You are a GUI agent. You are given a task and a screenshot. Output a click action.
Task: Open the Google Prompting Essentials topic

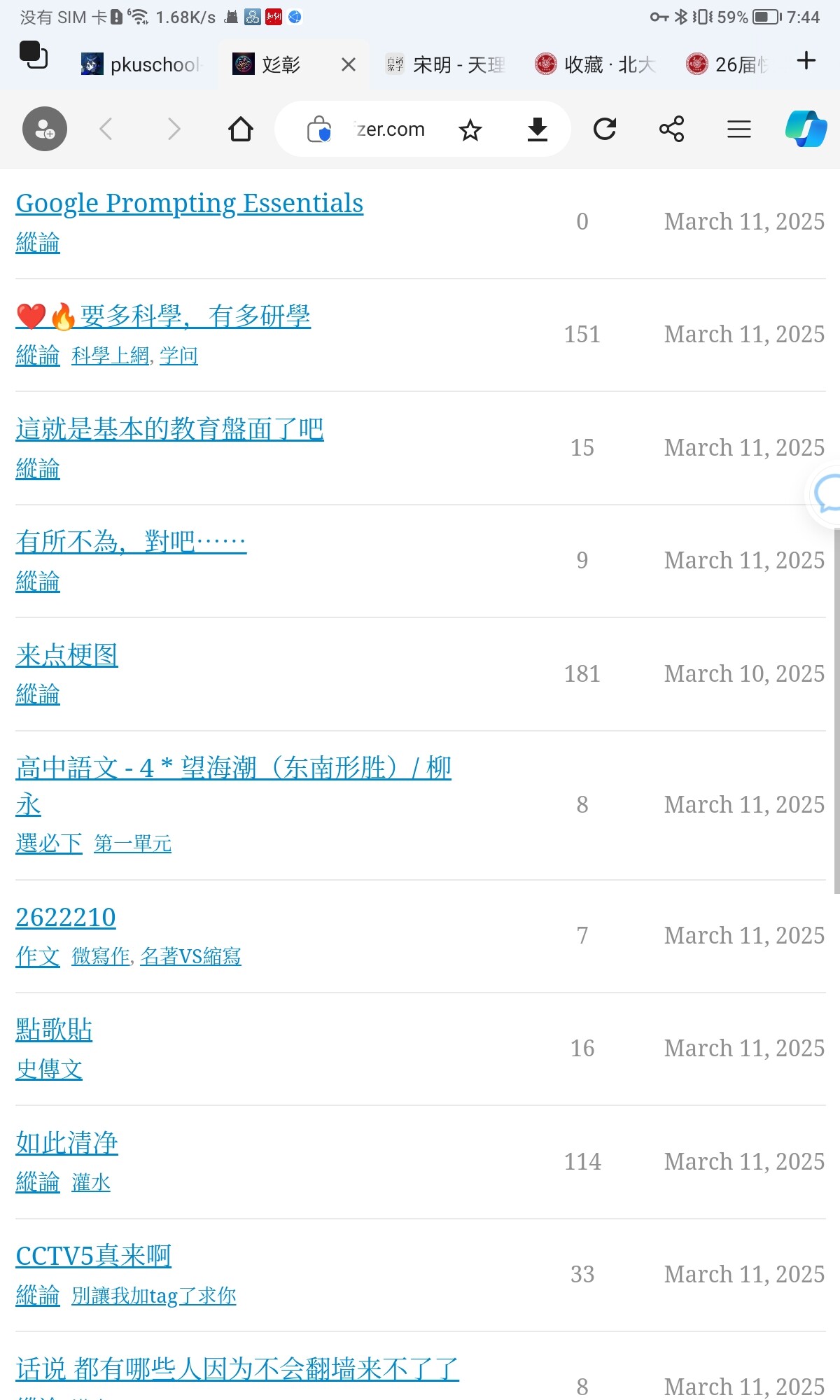(x=189, y=203)
